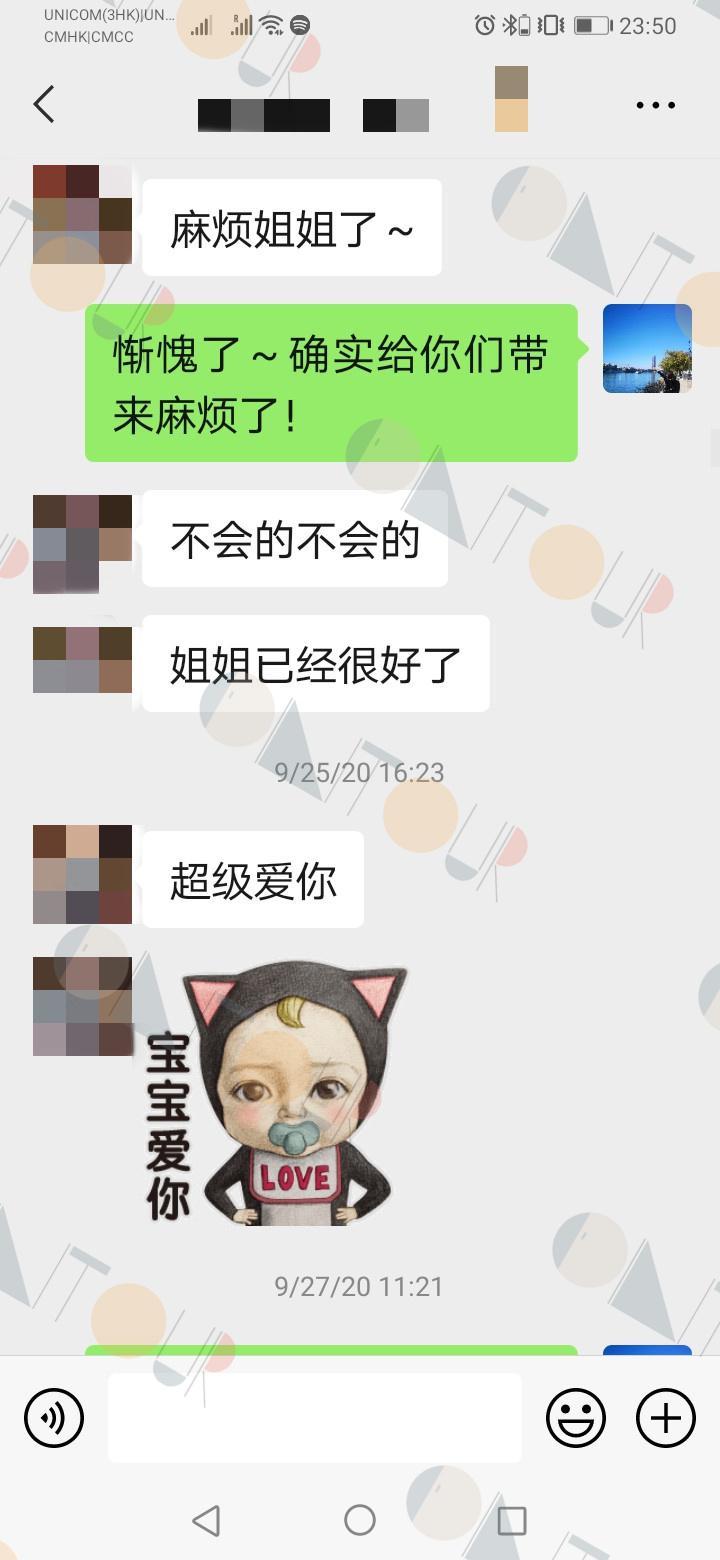The height and width of the screenshot is (1560, 720).
Task: Go back to the chat list
Action: tap(44, 105)
